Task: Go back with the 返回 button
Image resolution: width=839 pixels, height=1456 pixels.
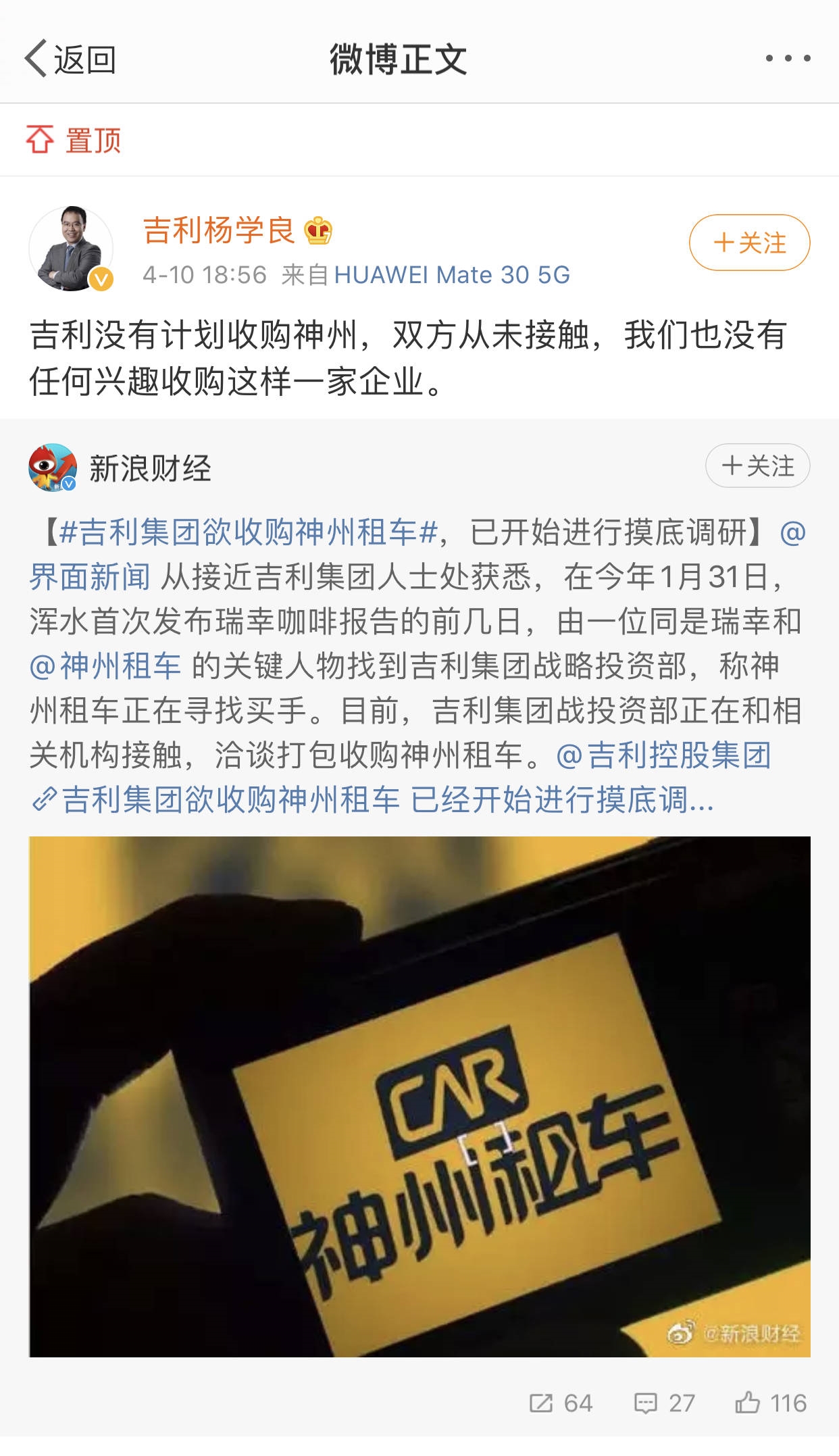Action: (70, 59)
